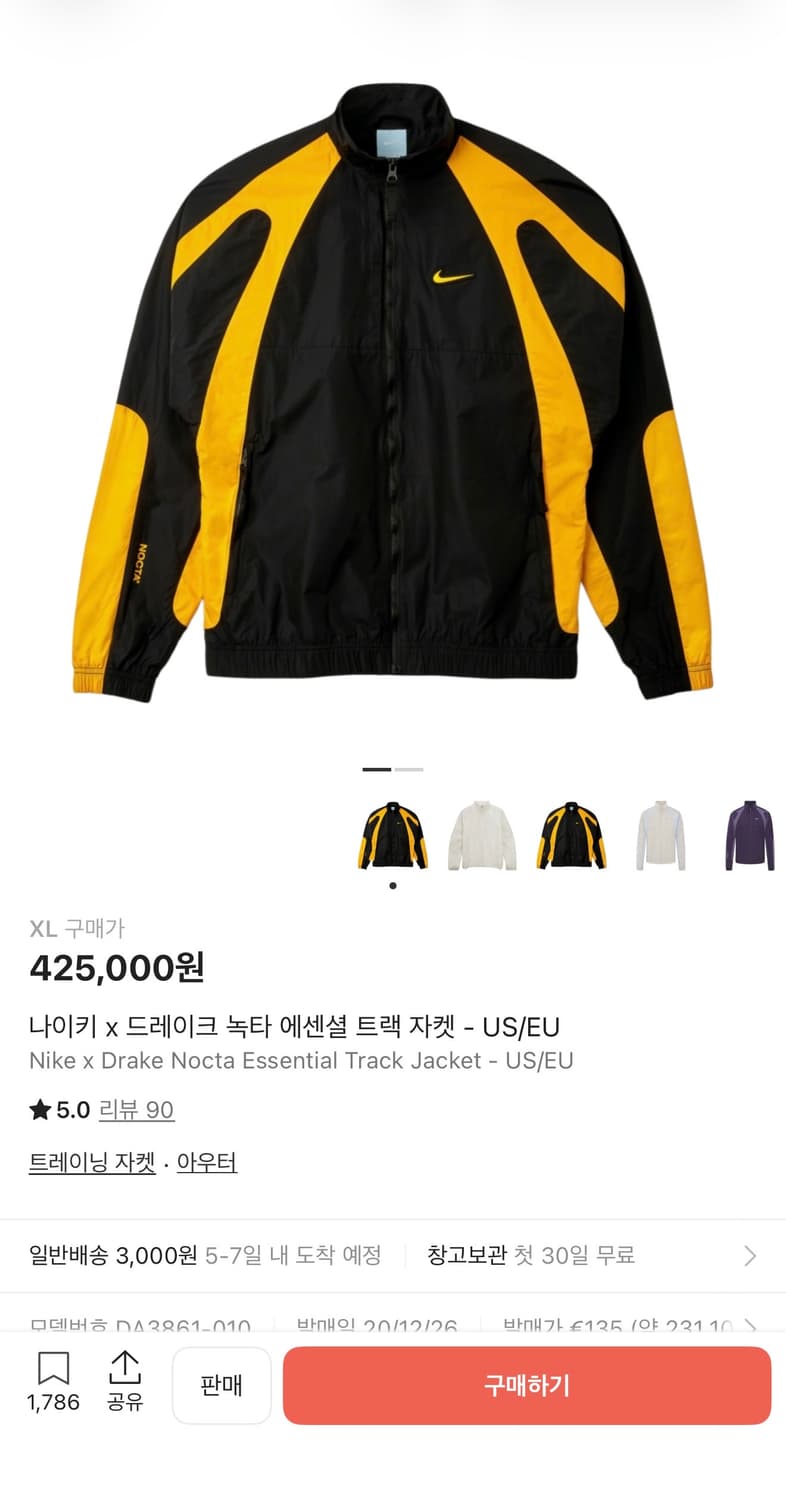The height and width of the screenshot is (1500, 786).
Task: Open the 리뷰 90 reviews link
Action: 137,1110
